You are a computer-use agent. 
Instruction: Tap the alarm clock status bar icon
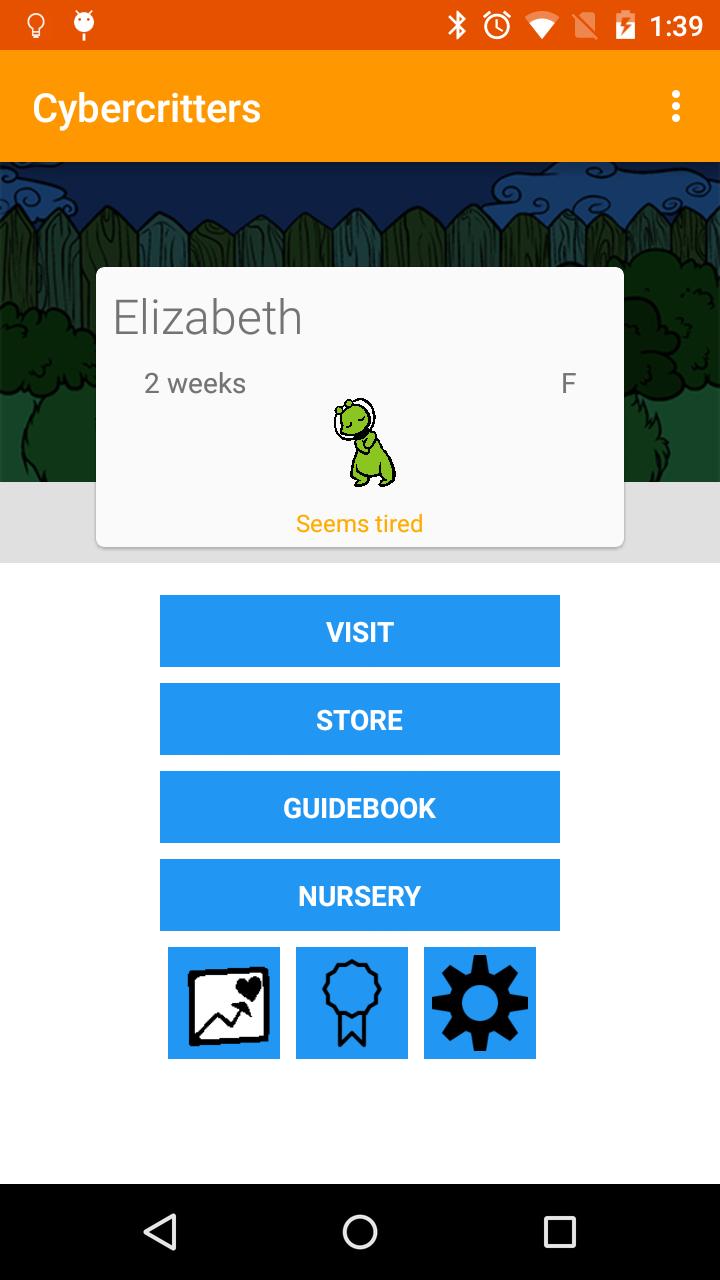tap(496, 24)
